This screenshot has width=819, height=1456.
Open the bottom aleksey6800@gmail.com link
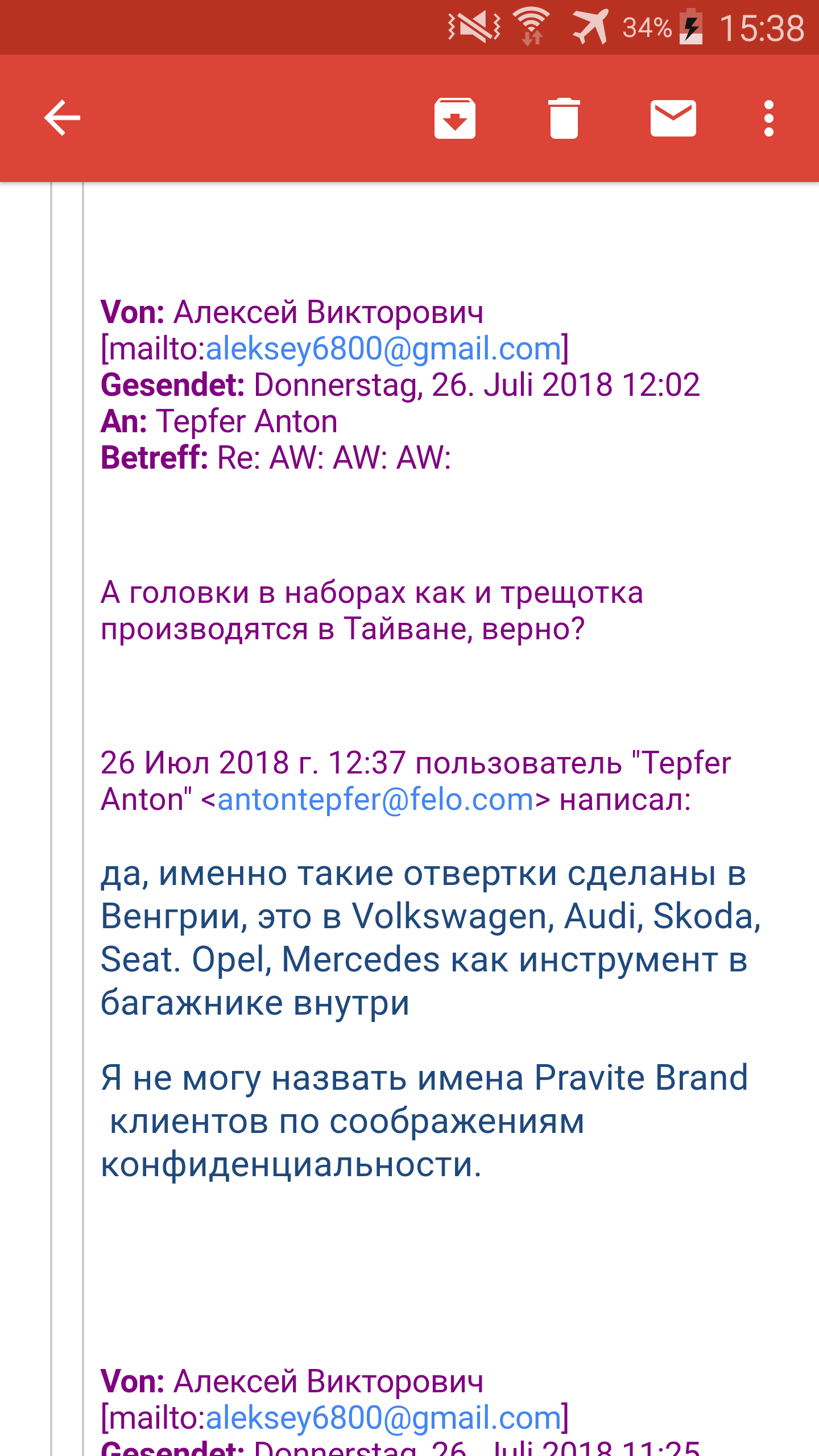(x=383, y=1418)
